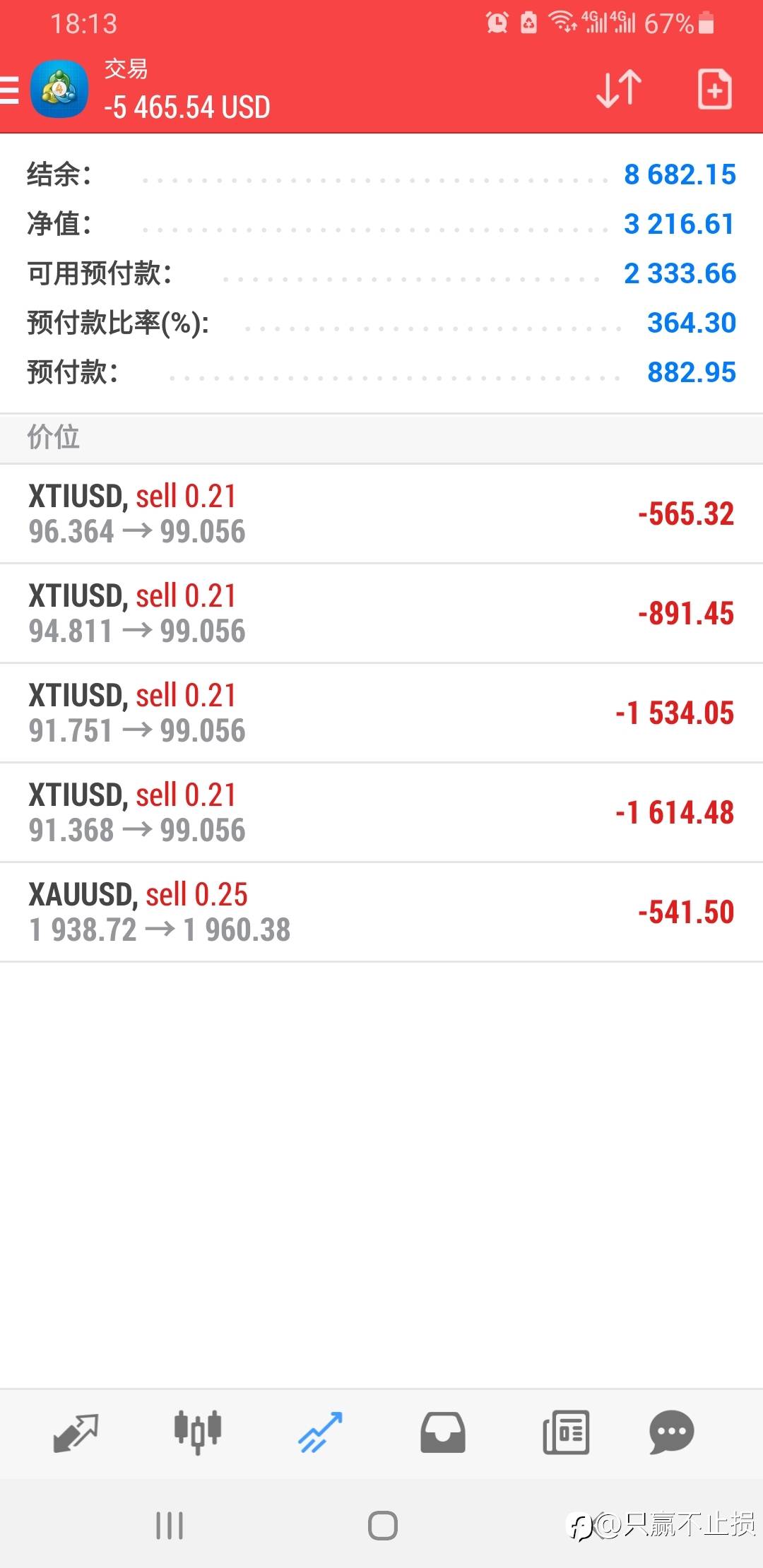Switch to the Charts tab

pyautogui.click(x=198, y=1432)
